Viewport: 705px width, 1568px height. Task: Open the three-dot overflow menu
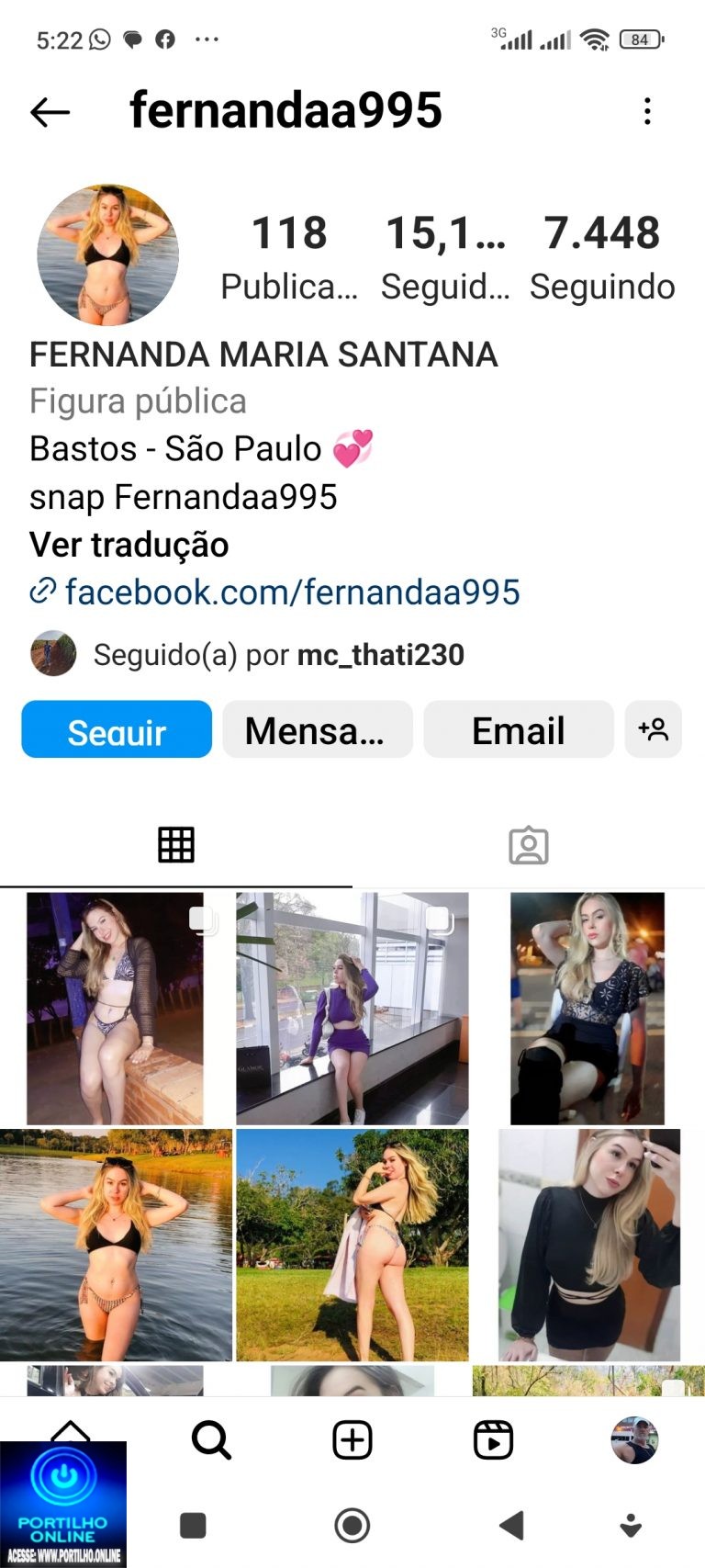[x=647, y=111]
